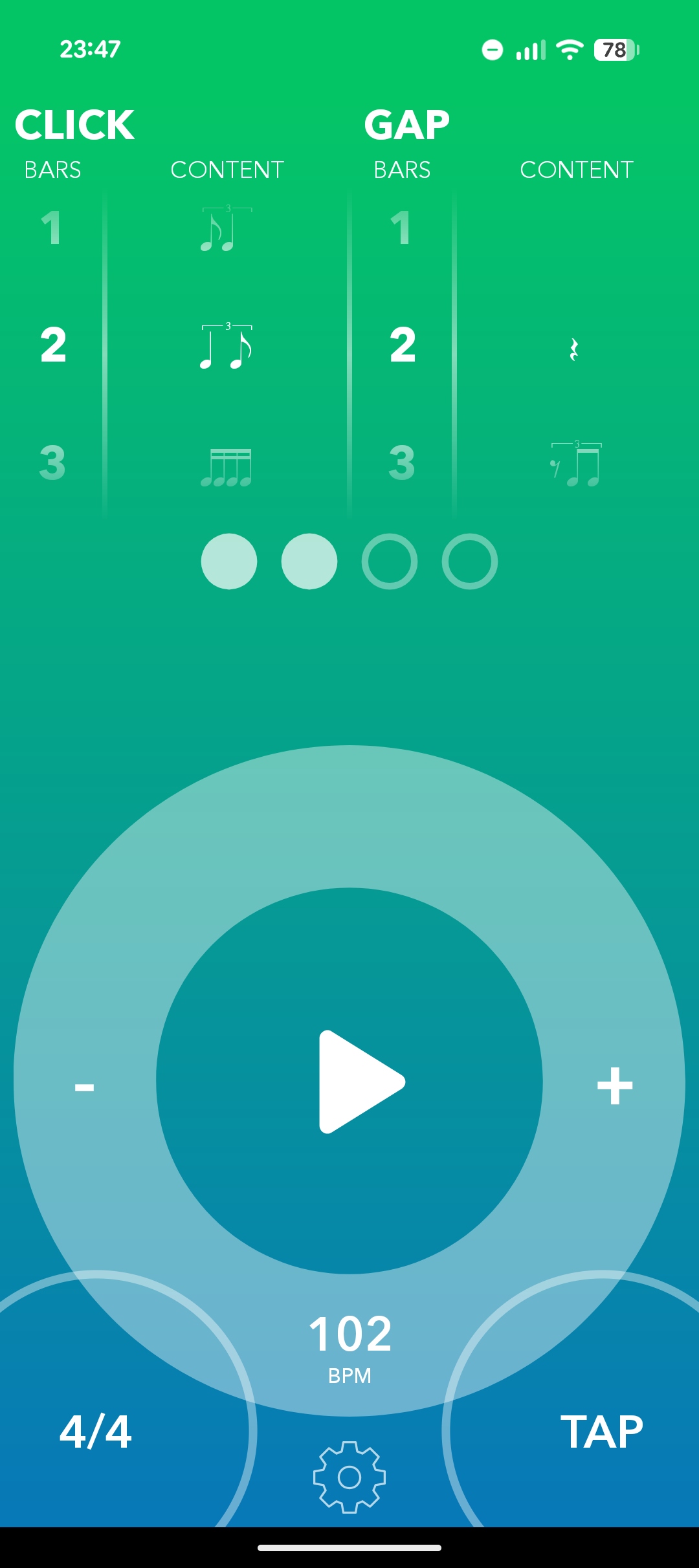The height and width of the screenshot is (1568, 699).
Task: Decrease the tempo with the minus button
Action: (84, 1087)
